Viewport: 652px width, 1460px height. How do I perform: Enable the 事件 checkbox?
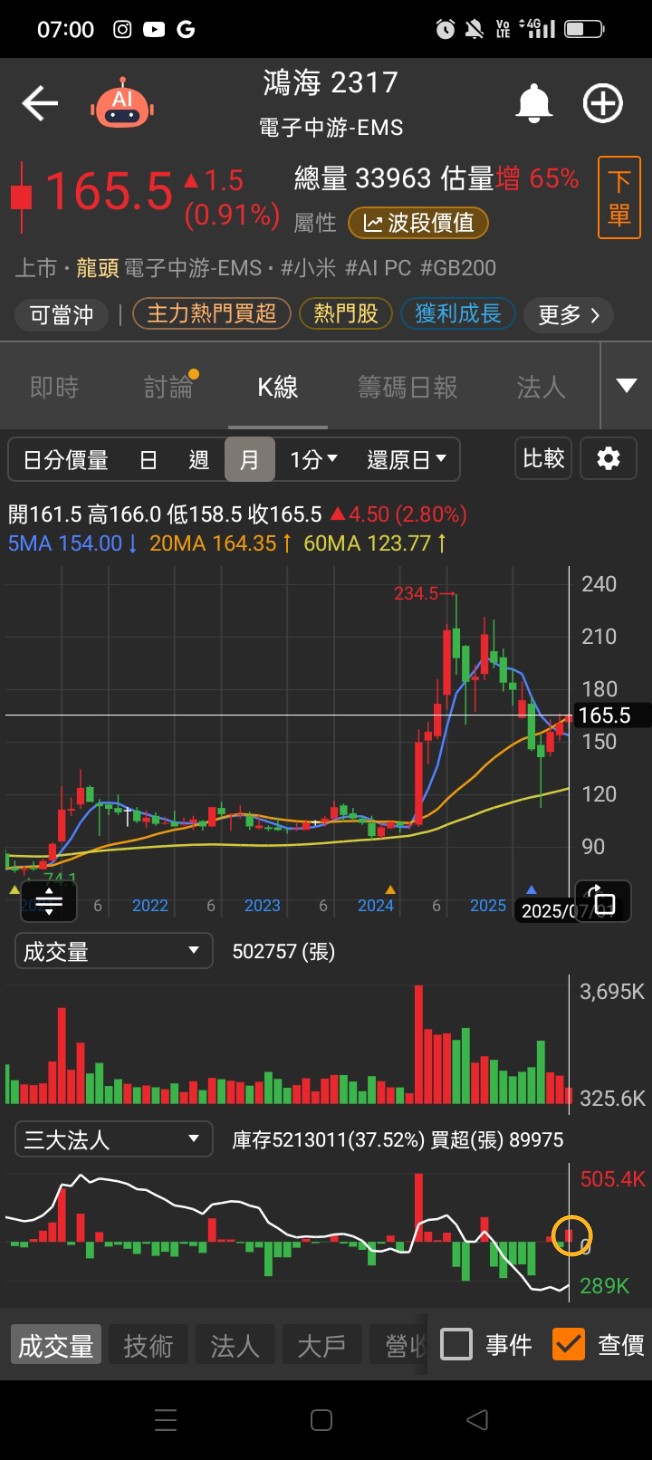[456, 1344]
